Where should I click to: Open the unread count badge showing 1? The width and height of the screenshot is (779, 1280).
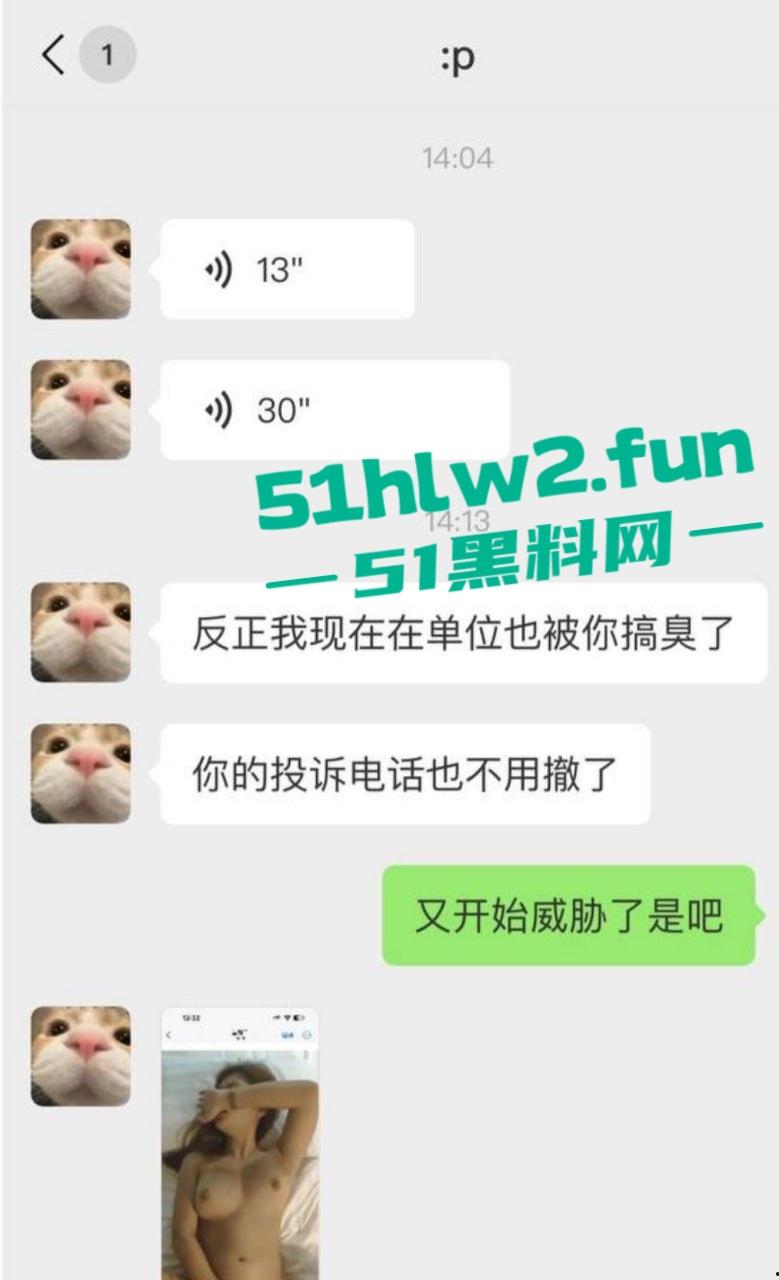[x=104, y=55]
